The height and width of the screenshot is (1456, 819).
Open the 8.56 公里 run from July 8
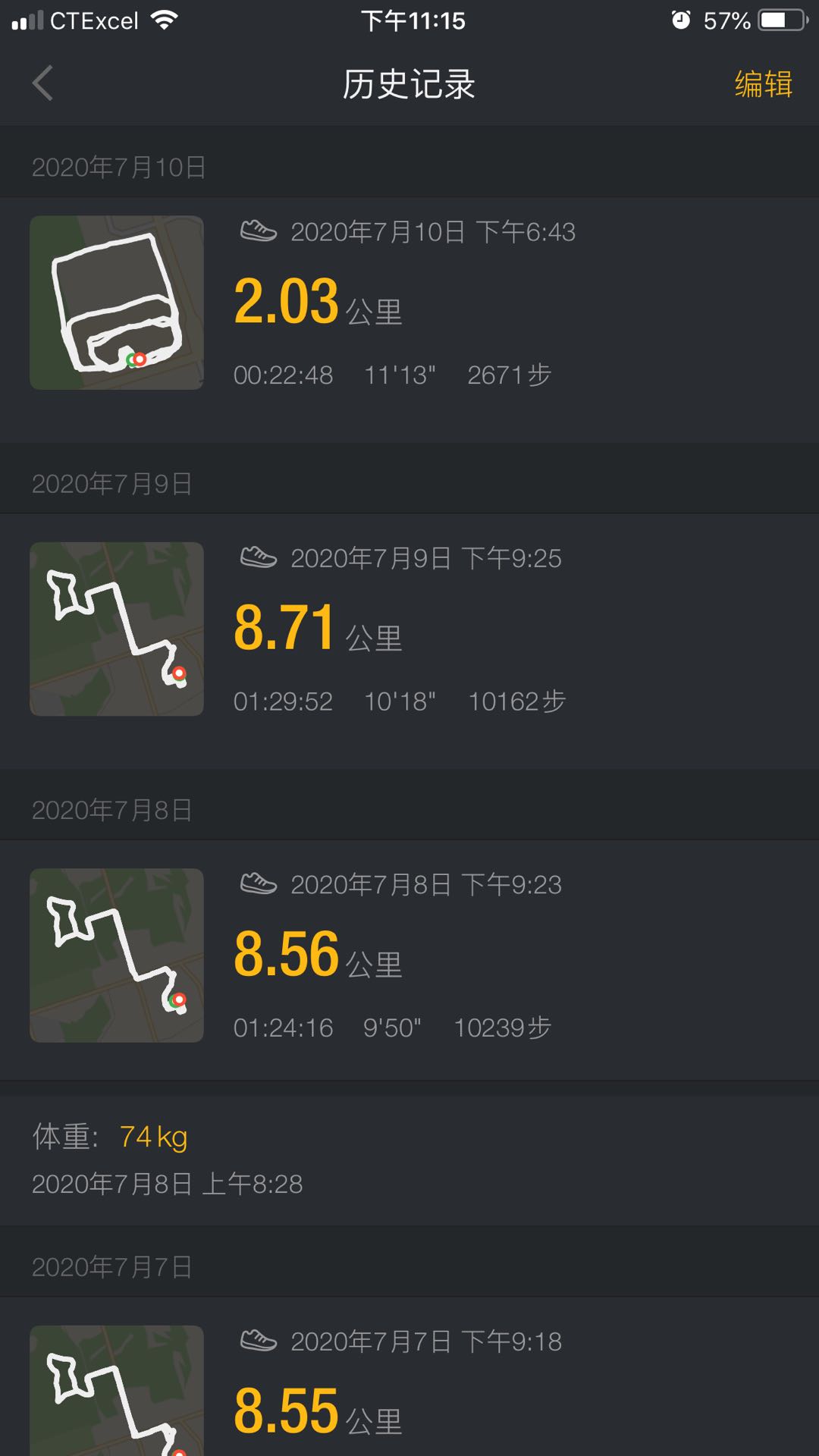pos(409,960)
